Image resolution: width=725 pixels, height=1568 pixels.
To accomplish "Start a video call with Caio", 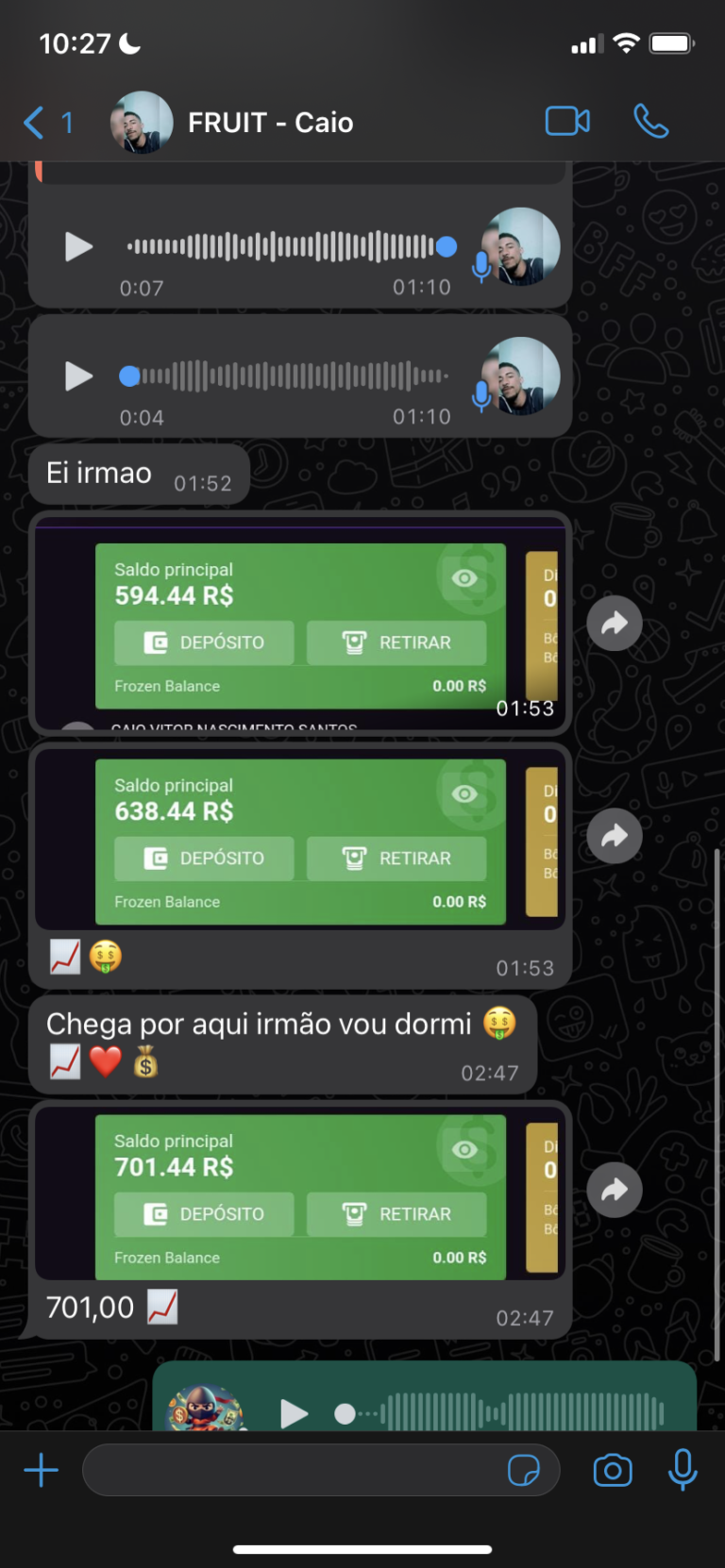I will (567, 122).
